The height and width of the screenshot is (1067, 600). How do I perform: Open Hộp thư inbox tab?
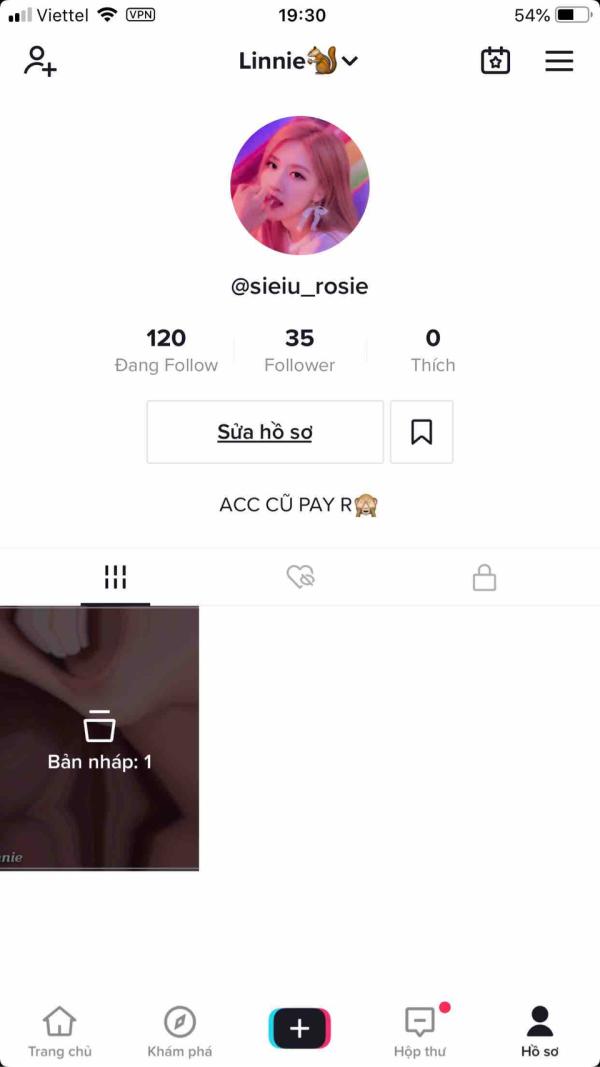click(x=420, y=1032)
